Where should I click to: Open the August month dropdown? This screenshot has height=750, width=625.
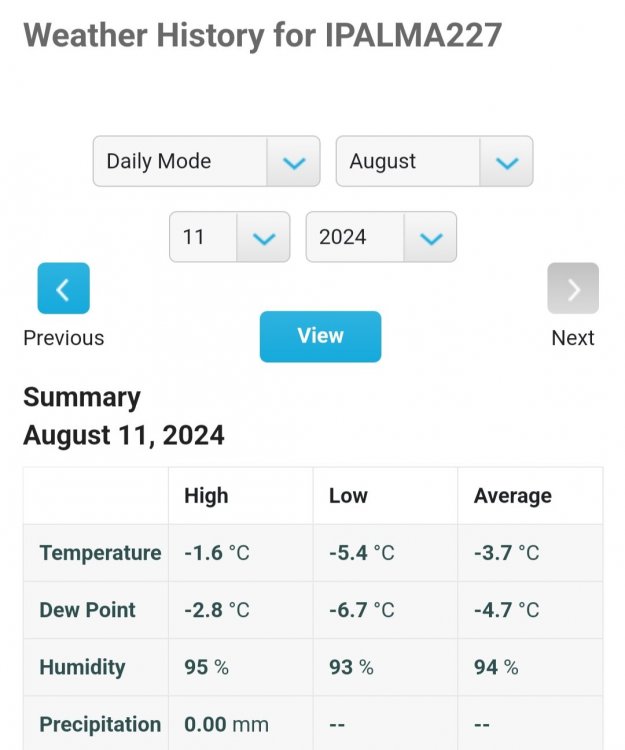click(433, 162)
